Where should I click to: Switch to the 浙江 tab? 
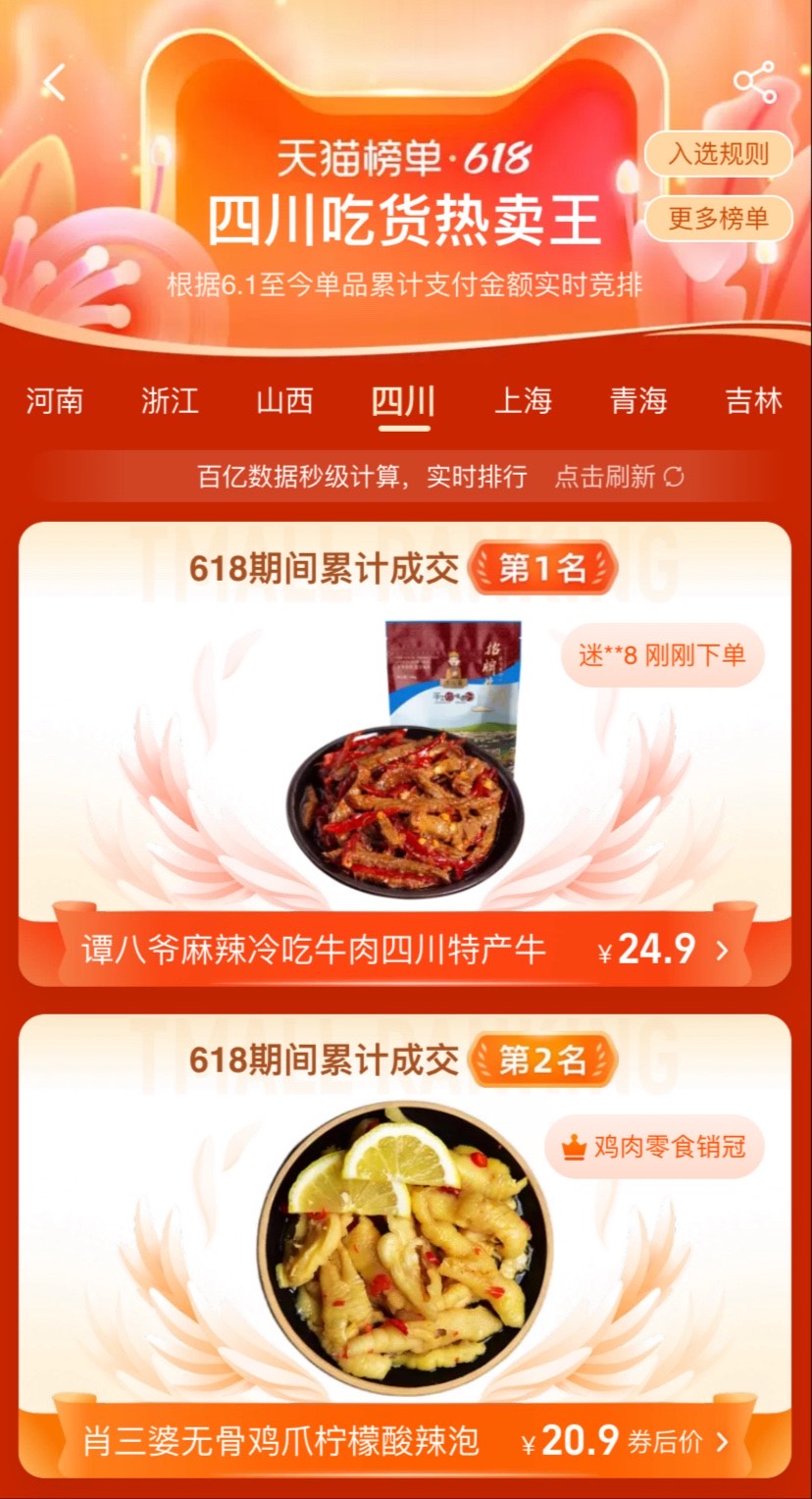click(x=170, y=400)
